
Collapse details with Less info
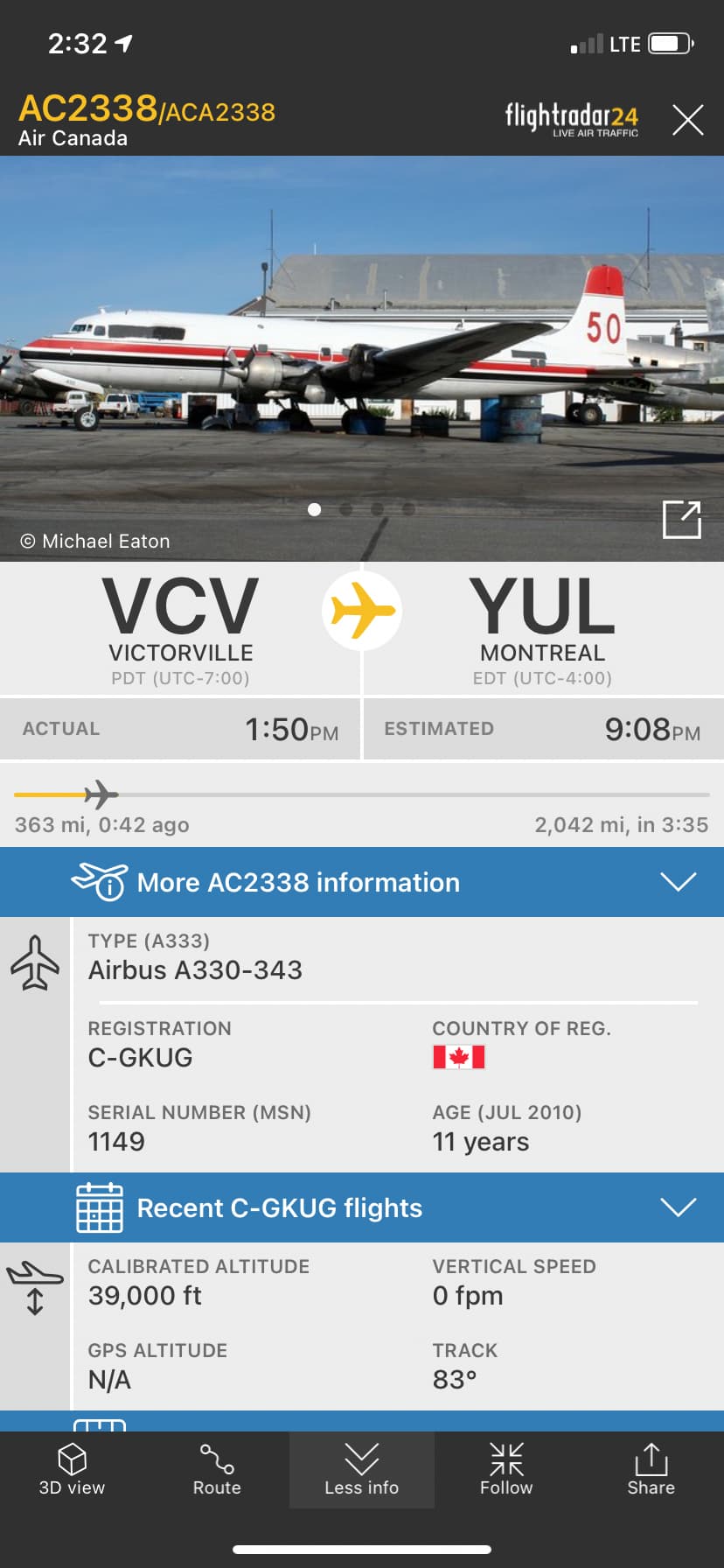[x=361, y=1470]
